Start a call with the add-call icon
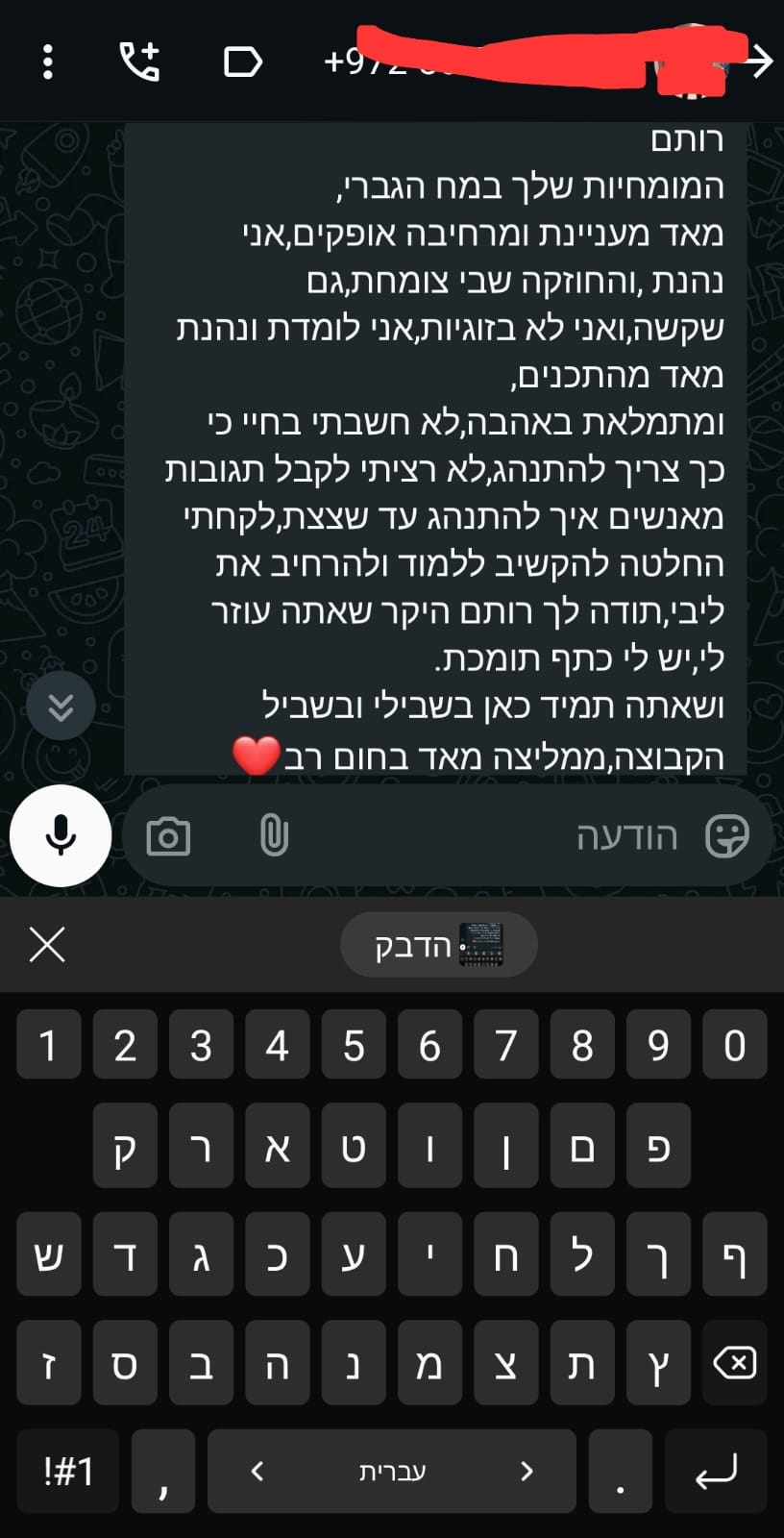The height and width of the screenshot is (1538, 784). tap(140, 62)
